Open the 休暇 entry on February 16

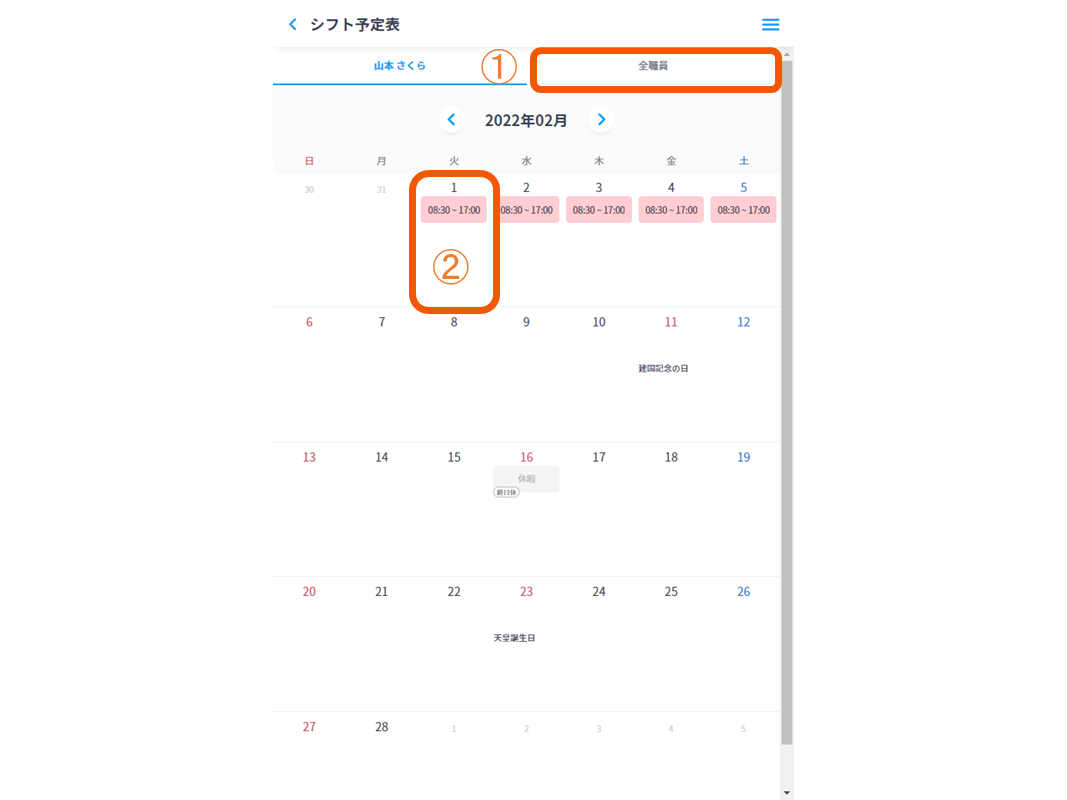(x=526, y=479)
